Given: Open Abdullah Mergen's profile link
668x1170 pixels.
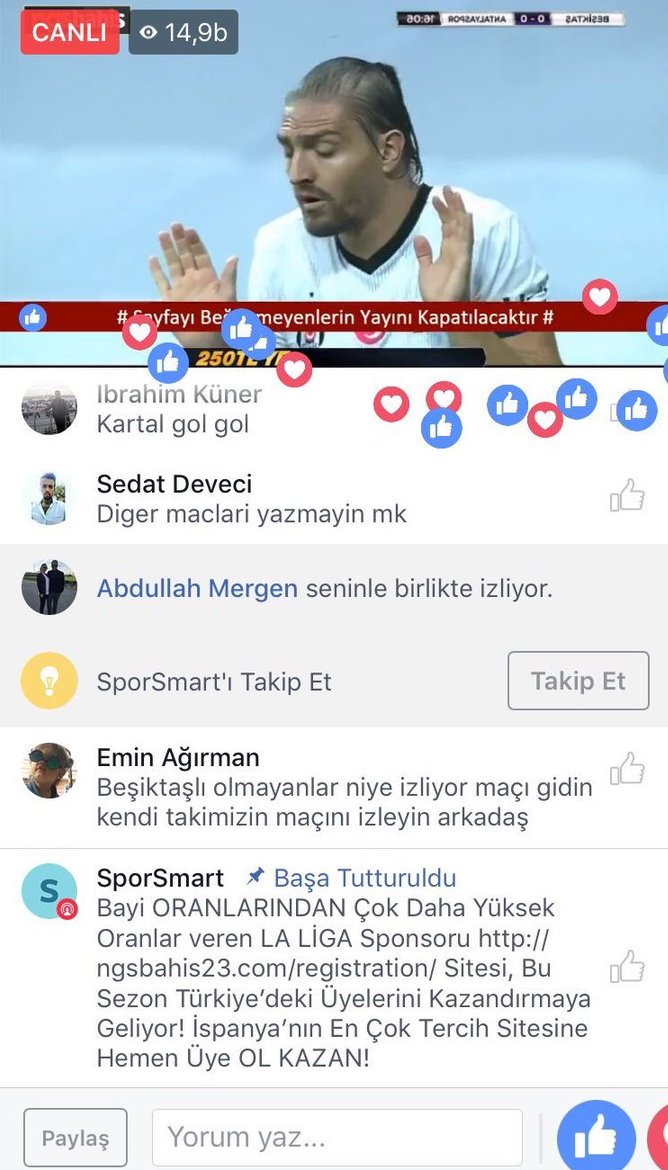Looking at the screenshot, I should click(197, 589).
